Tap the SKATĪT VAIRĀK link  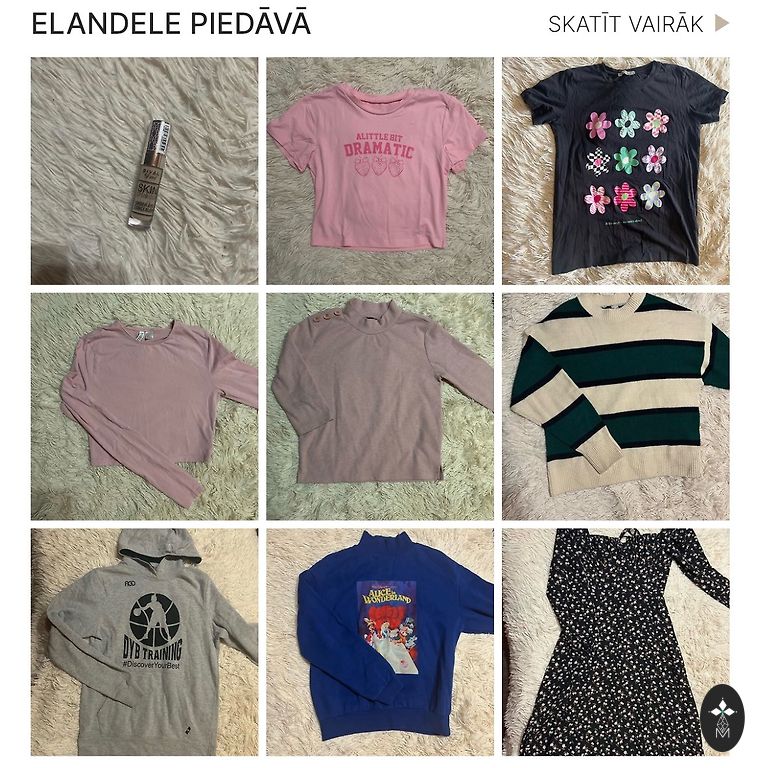point(637,24)
